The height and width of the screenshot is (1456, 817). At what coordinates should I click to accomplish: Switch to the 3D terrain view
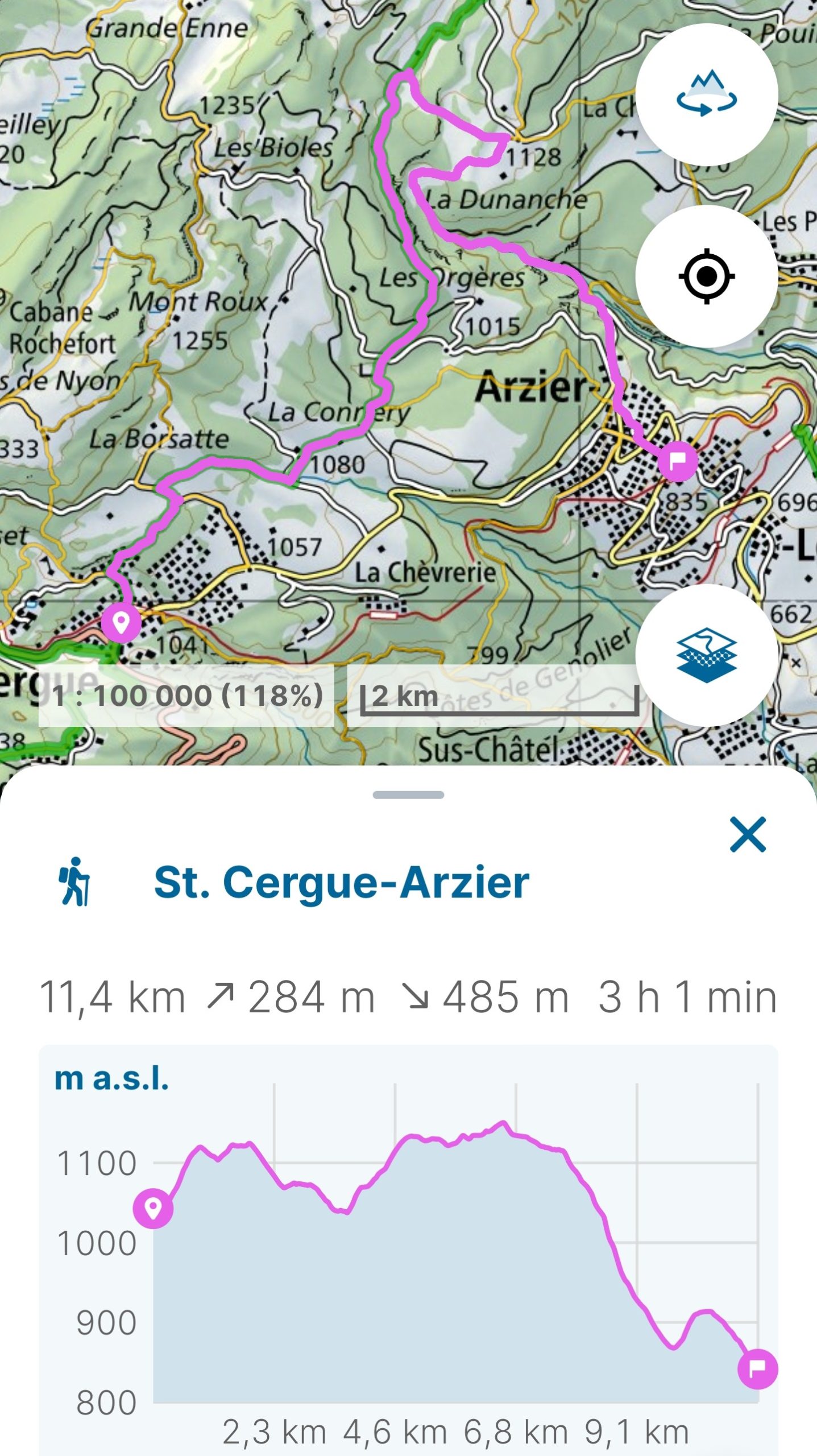point(706,94)
